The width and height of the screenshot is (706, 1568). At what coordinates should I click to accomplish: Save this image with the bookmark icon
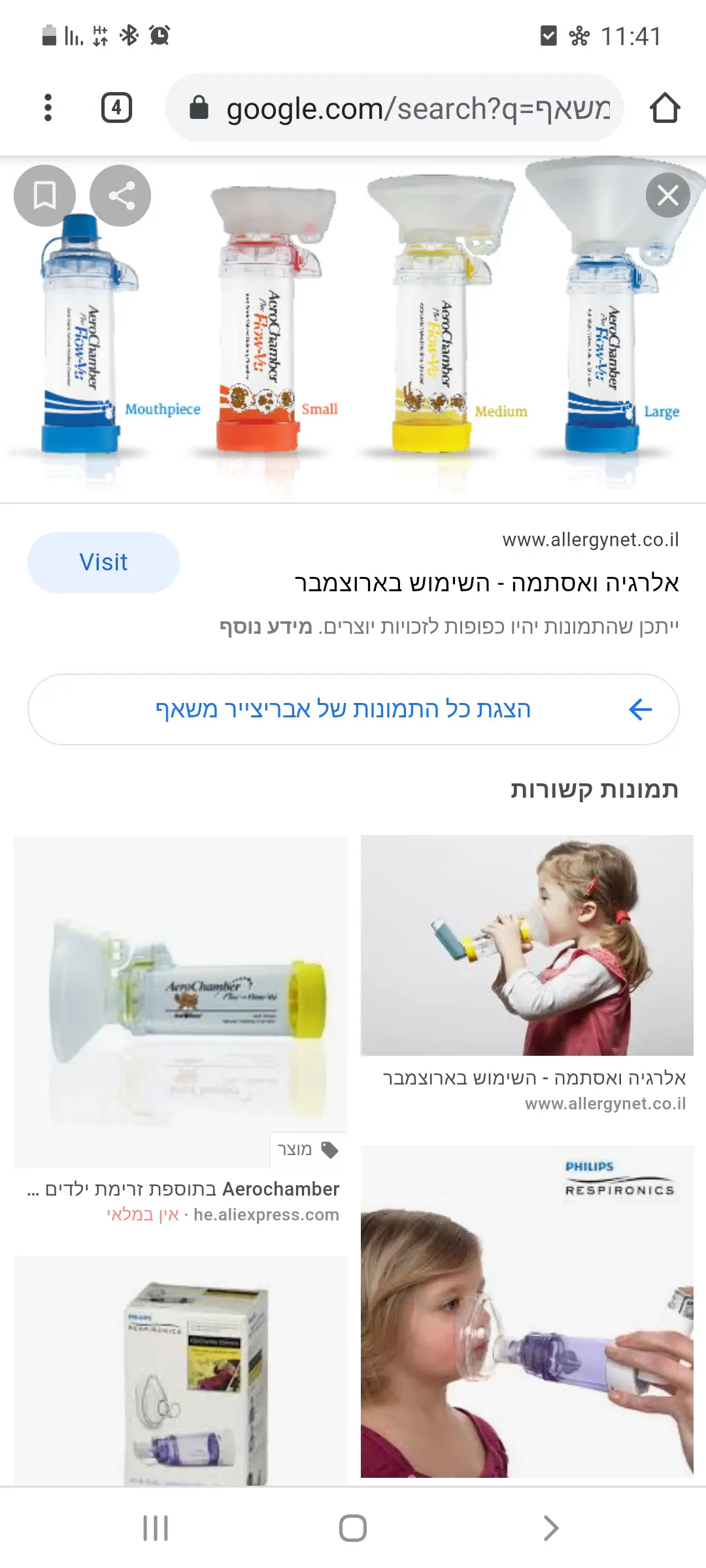tap(44, 195)
